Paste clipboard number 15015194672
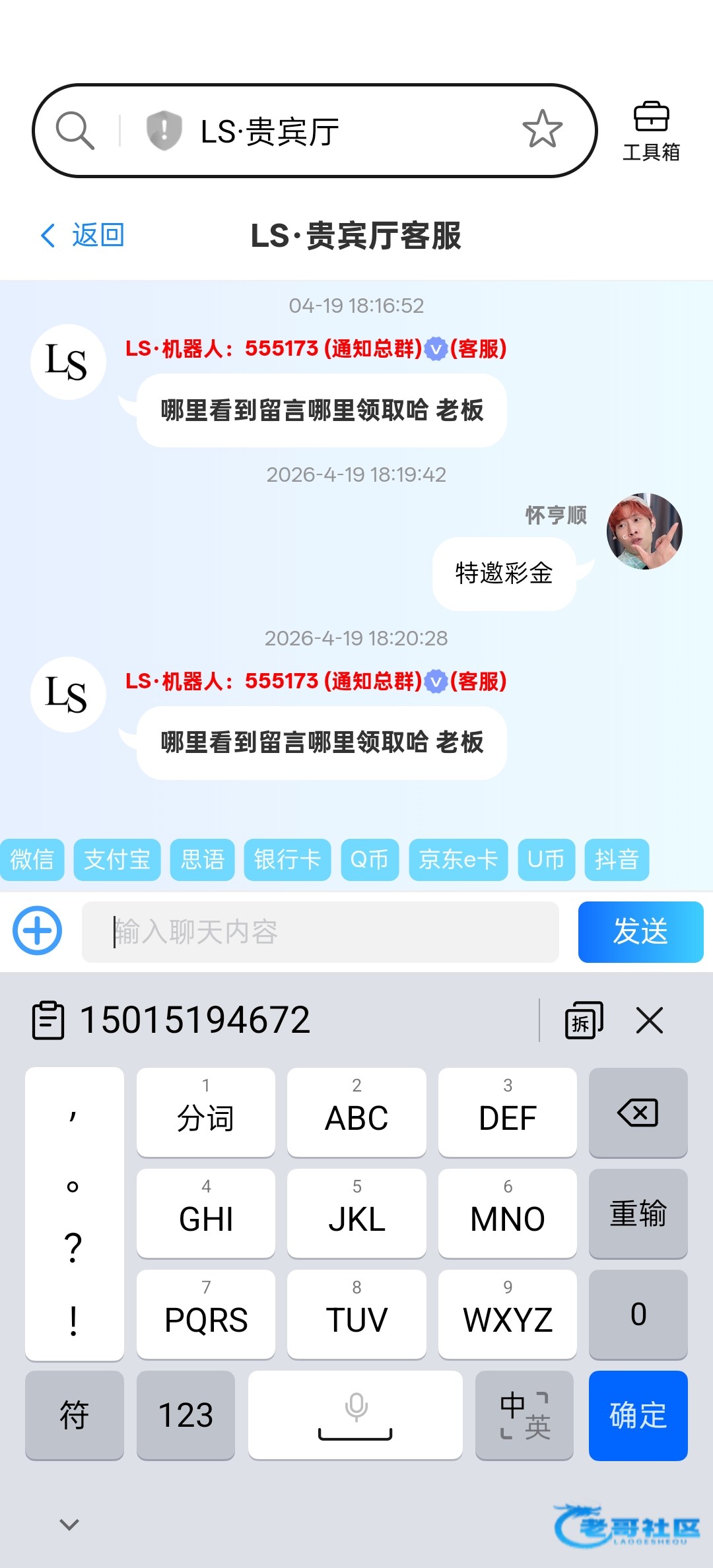The height and width of the screenshot is (1568, 713). pyautogui.click(x=195, y=1020)
